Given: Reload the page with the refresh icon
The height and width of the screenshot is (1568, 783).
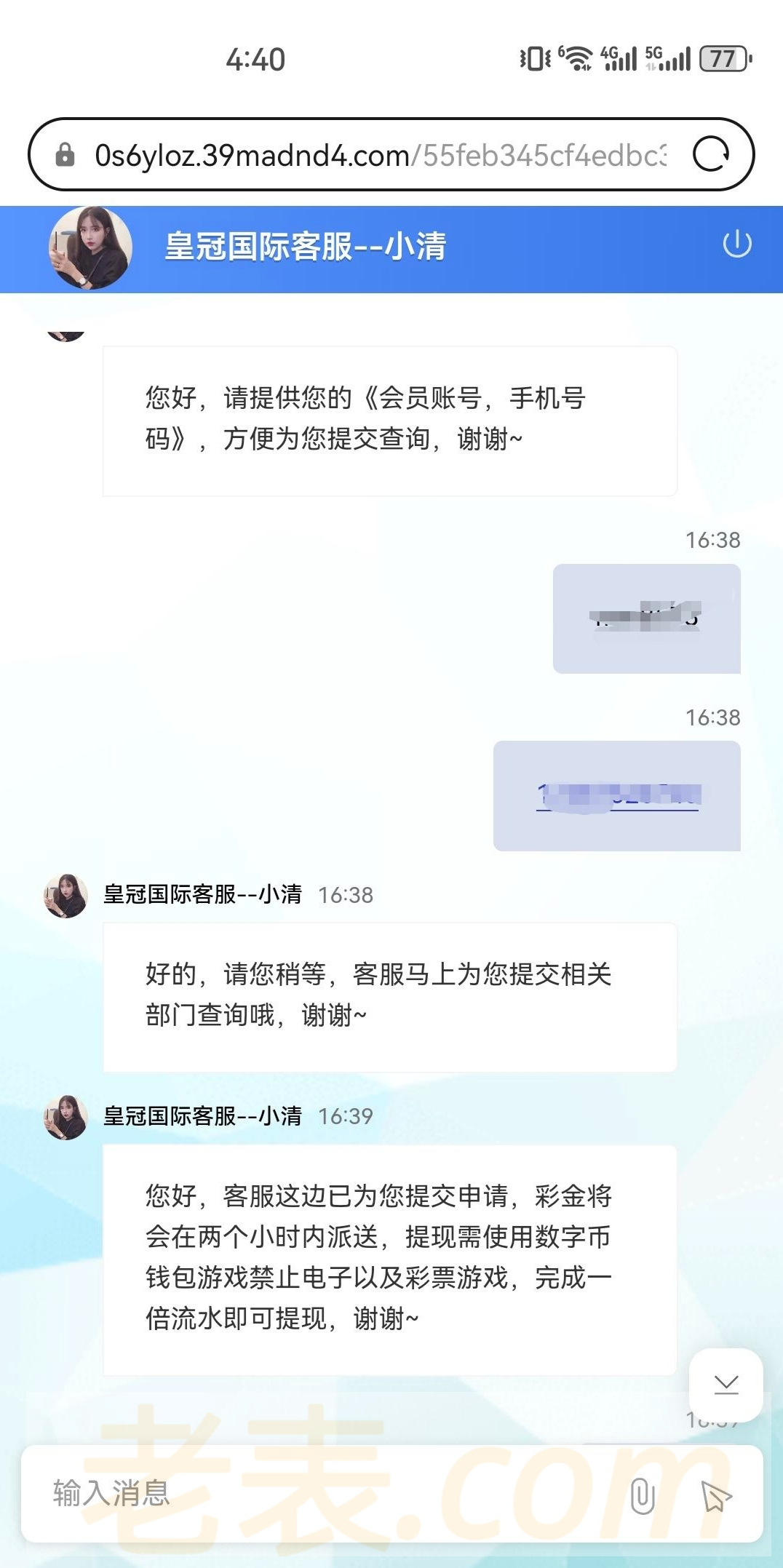Looking at the screenshot, I should (x=711, y=154).
